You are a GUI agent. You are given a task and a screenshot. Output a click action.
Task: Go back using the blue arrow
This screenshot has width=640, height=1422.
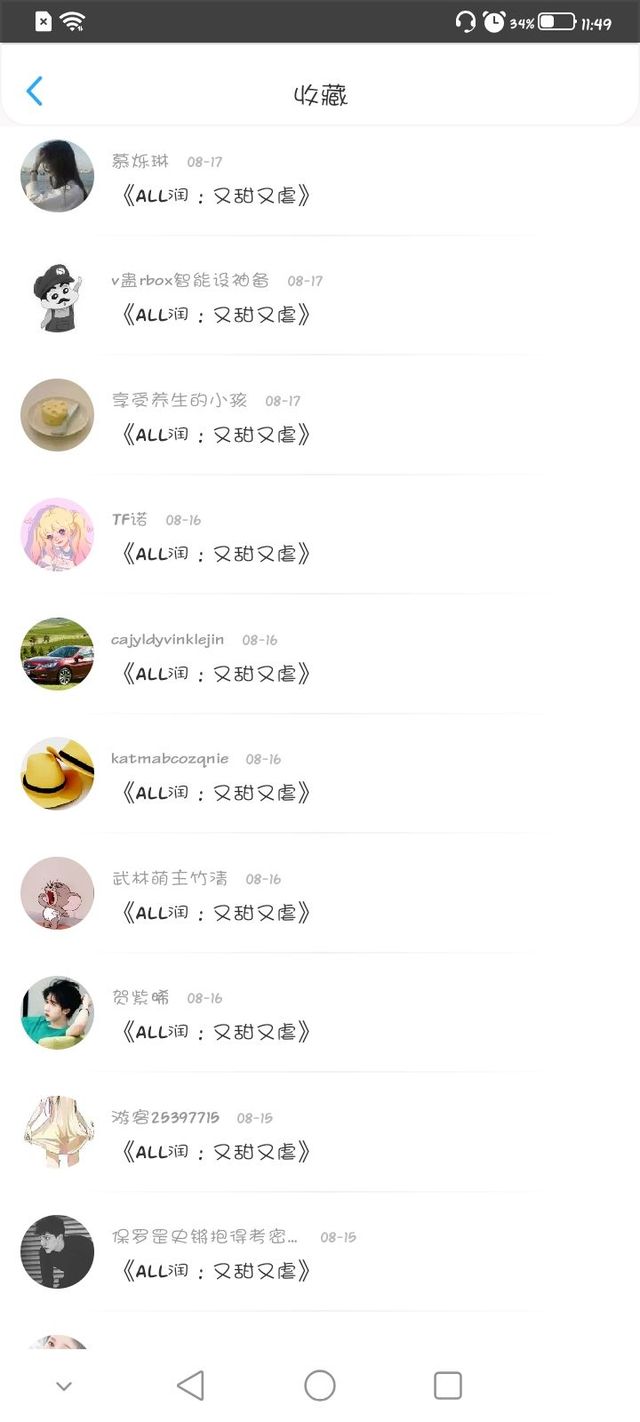point(34,91)
